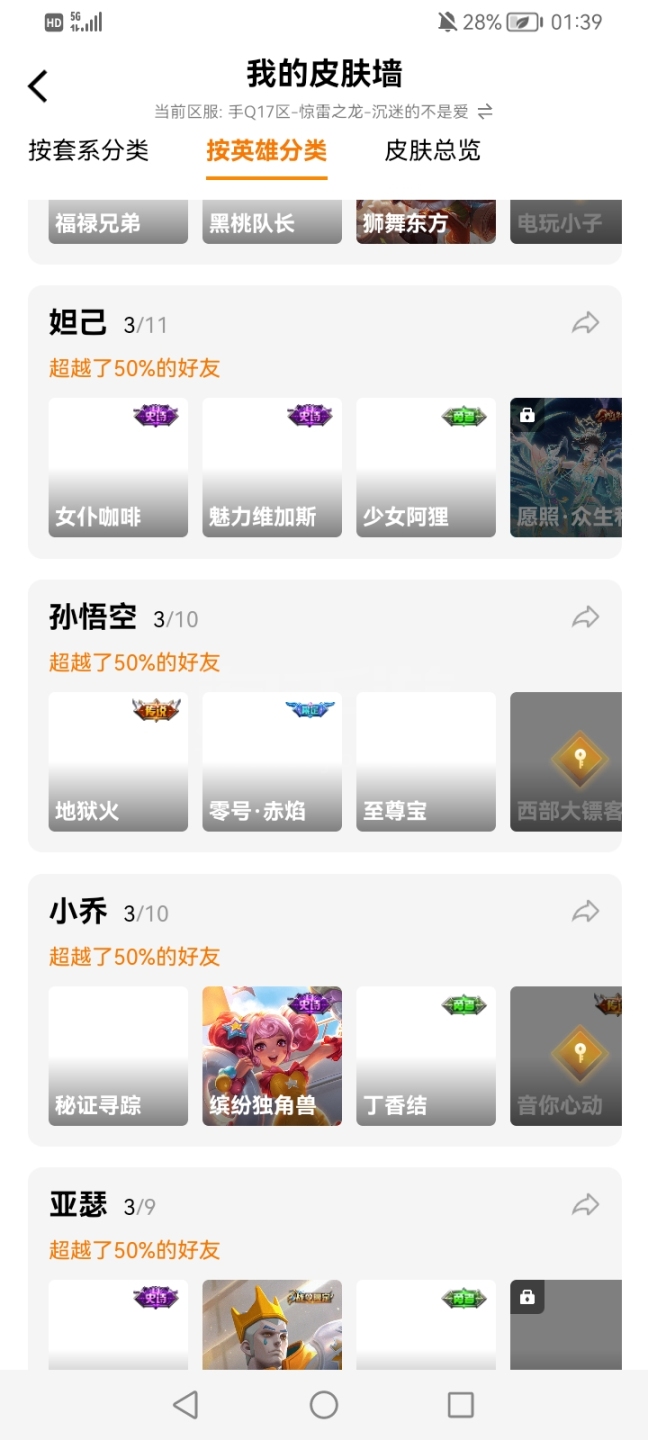Share 亚瑟 skin collection

(585, 1205)
